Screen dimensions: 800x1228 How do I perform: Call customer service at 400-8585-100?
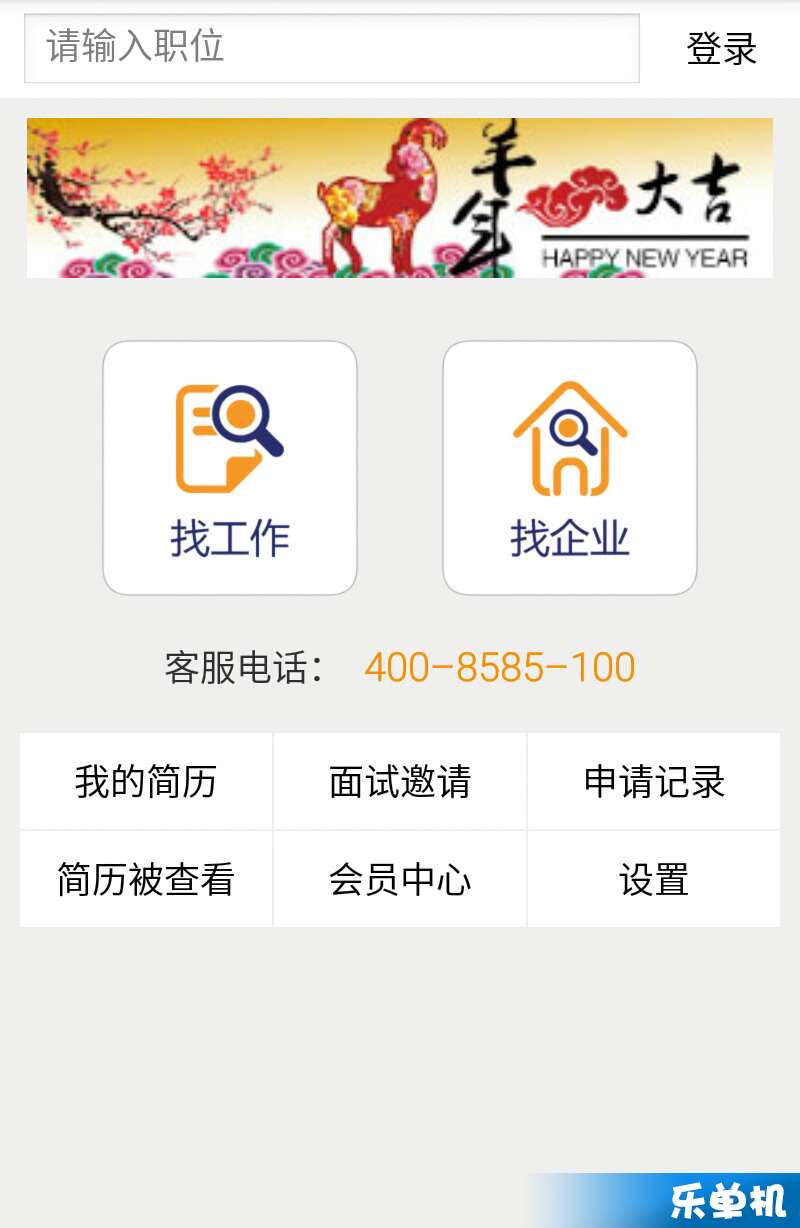click(x=499, y=668)
